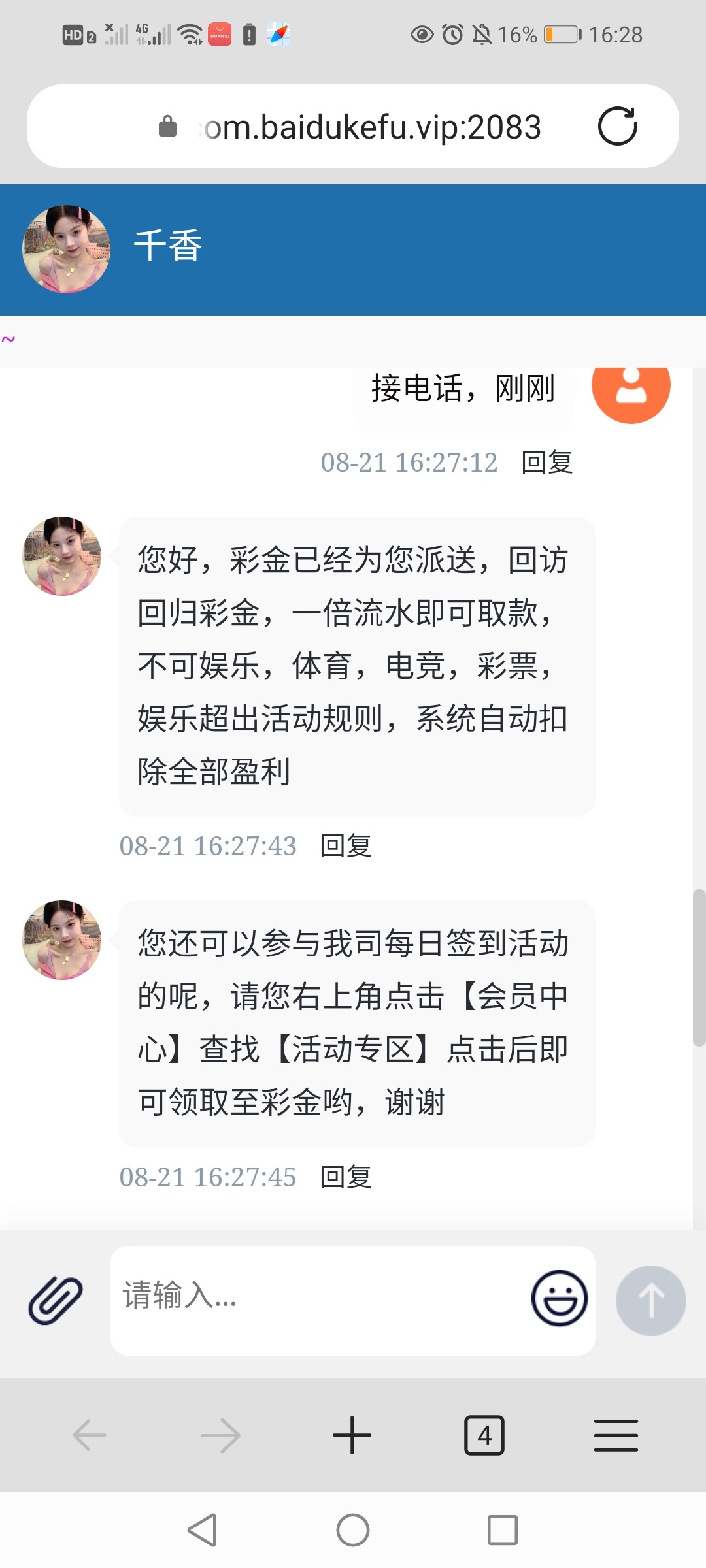Reply to the 16:27:43 message

click(346, 846)
